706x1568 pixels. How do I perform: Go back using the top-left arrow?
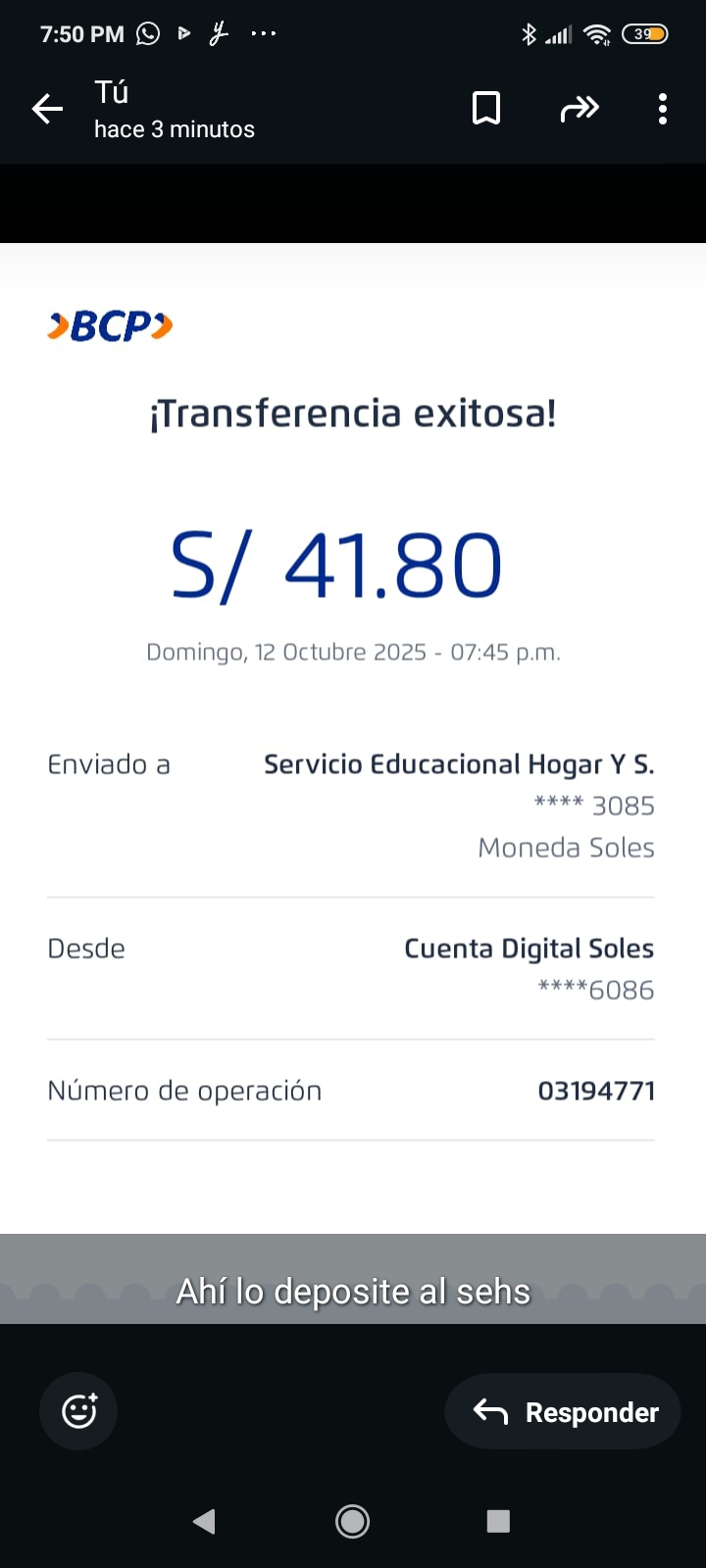coord(47,109)
